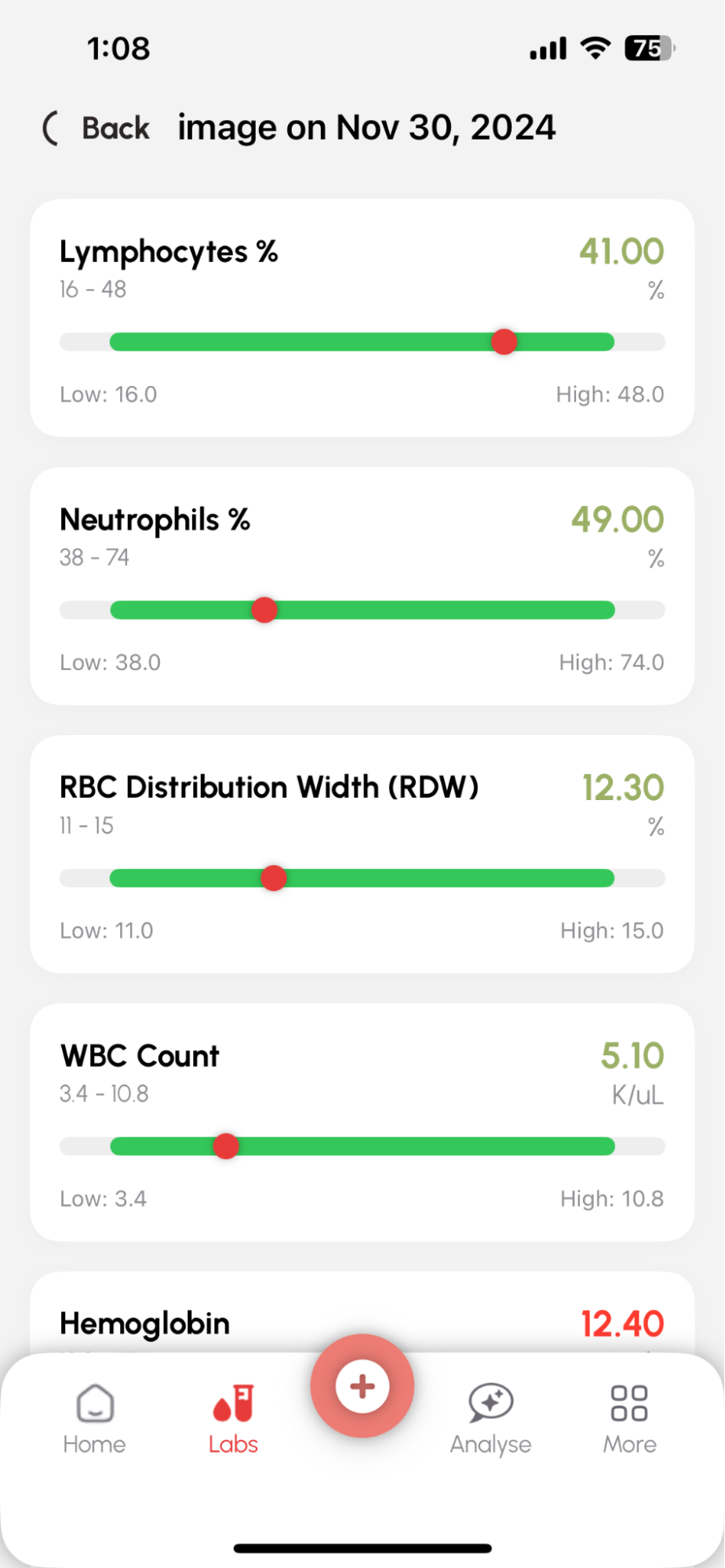Open the Lymphocytes % result card
Image resolution: width=725 pixels, height=1568 pixels.
362,318
